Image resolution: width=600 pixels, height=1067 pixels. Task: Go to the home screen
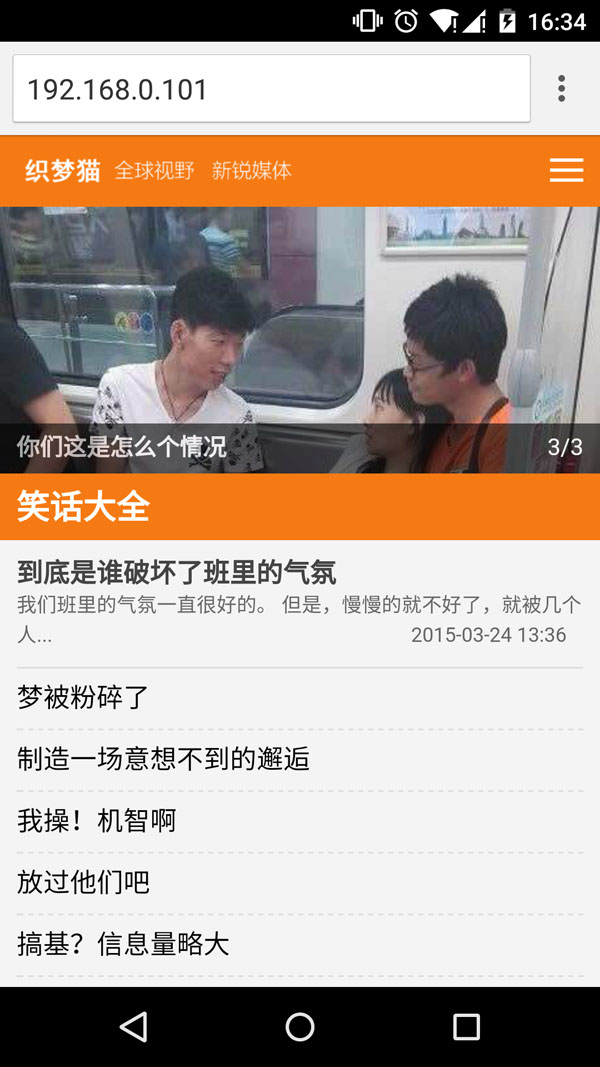[300, 1026]
